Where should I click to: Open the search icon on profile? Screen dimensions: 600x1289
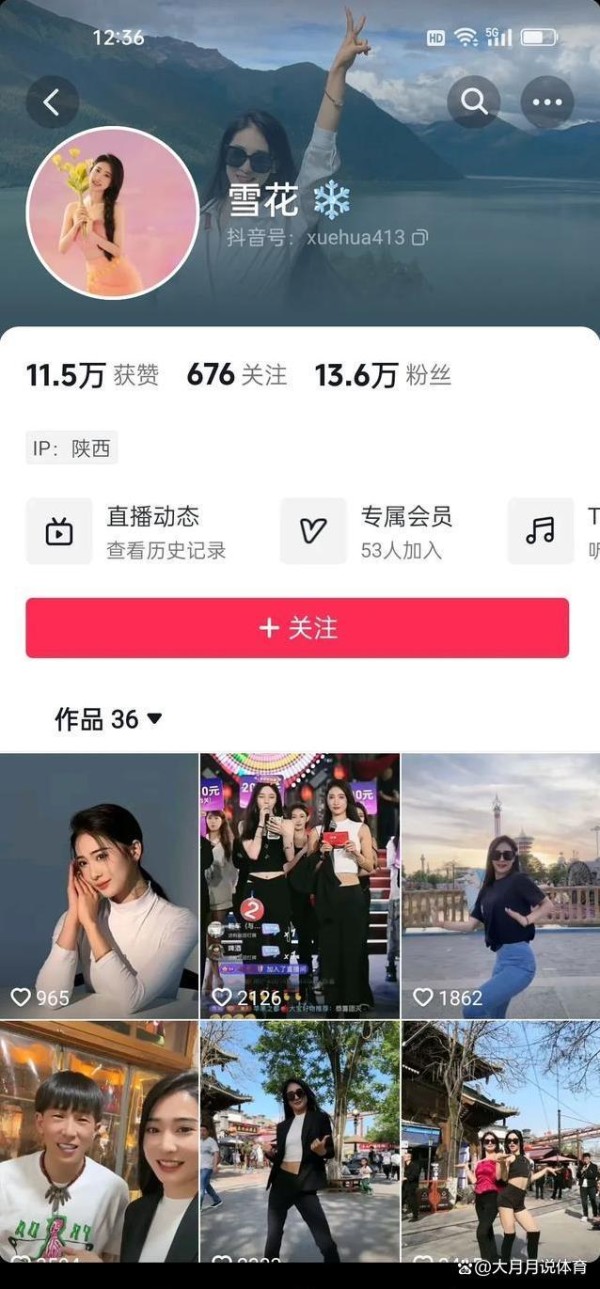[x=473, y=101]
